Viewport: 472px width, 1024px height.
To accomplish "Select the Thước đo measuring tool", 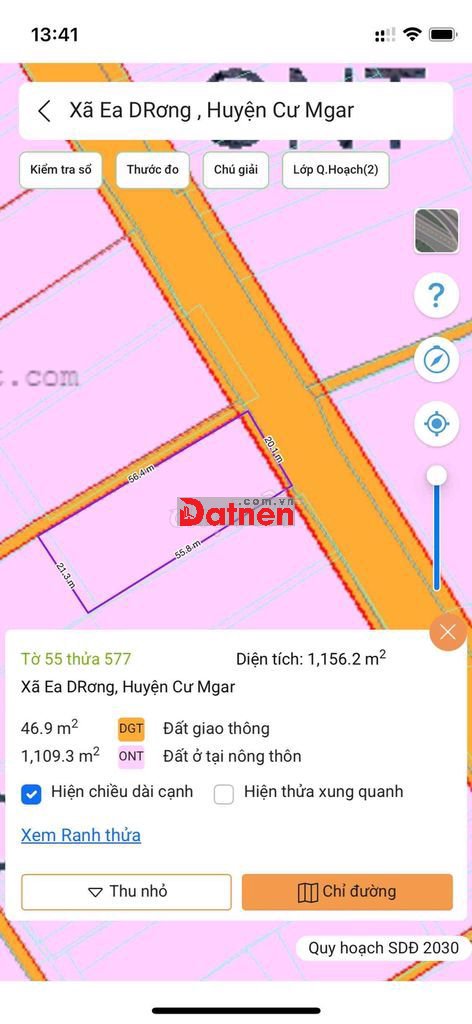I will [x=153, y=170].
